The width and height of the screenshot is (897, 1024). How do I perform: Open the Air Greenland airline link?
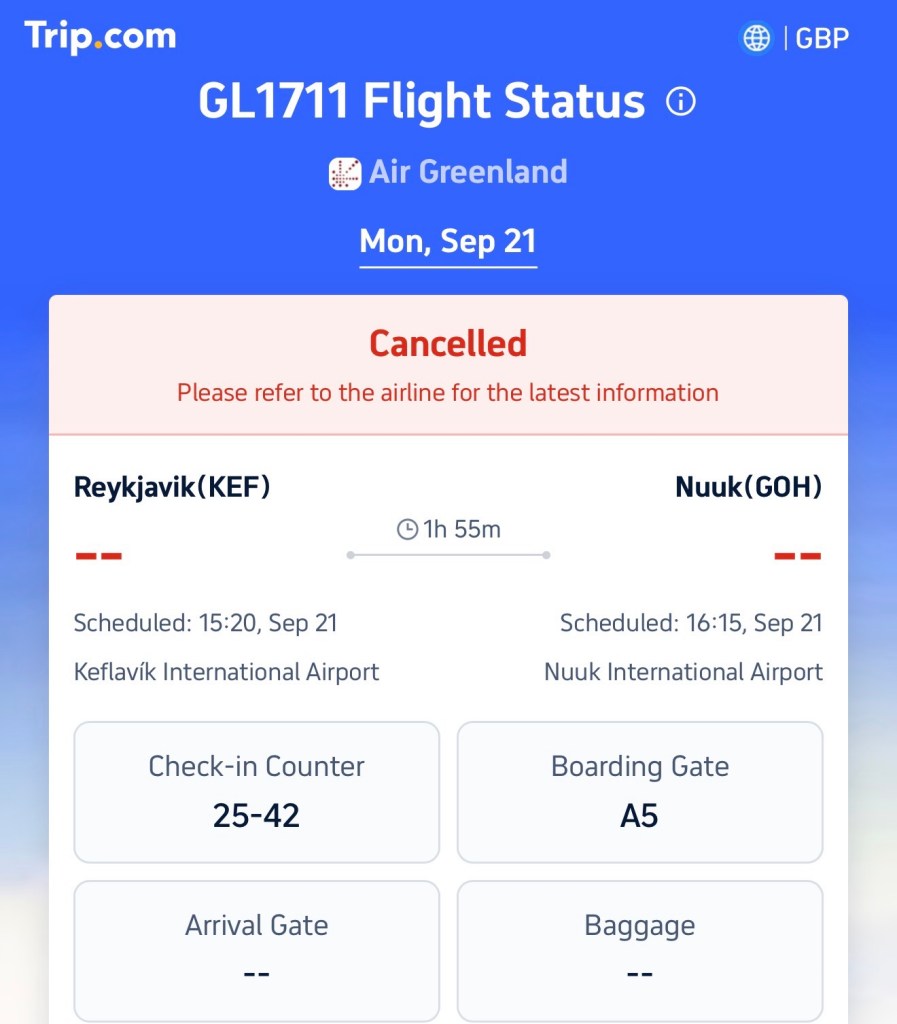(x=448, y=173)
